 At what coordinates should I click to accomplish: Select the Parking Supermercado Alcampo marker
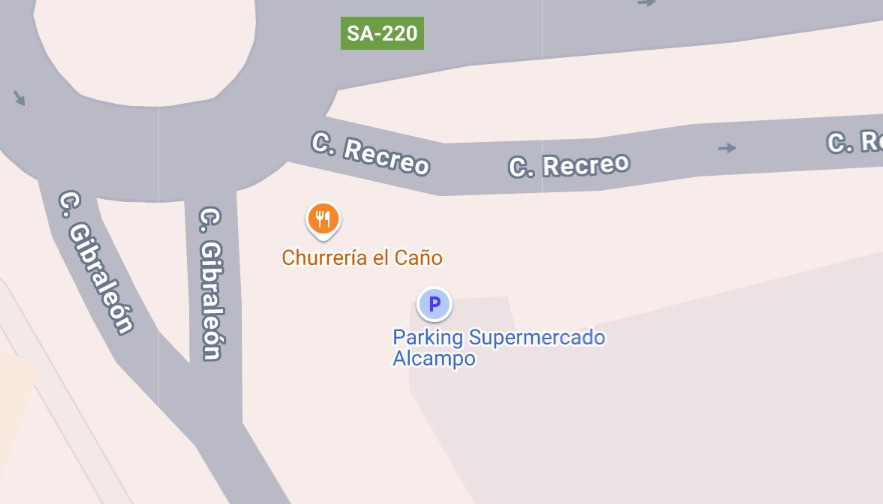[434, 304]
